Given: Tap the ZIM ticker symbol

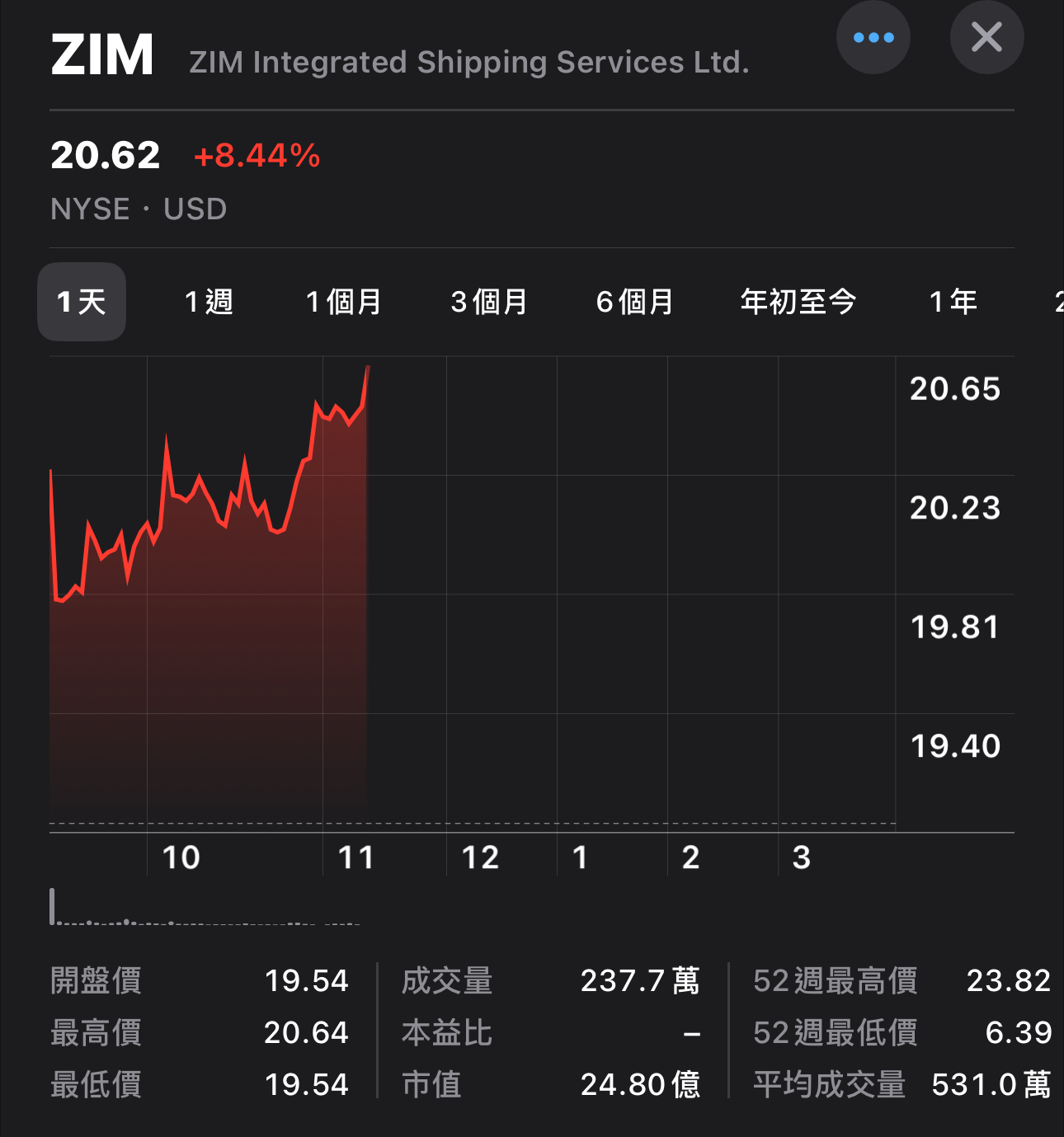Looking at the screenshot, I should click(101, 54).
